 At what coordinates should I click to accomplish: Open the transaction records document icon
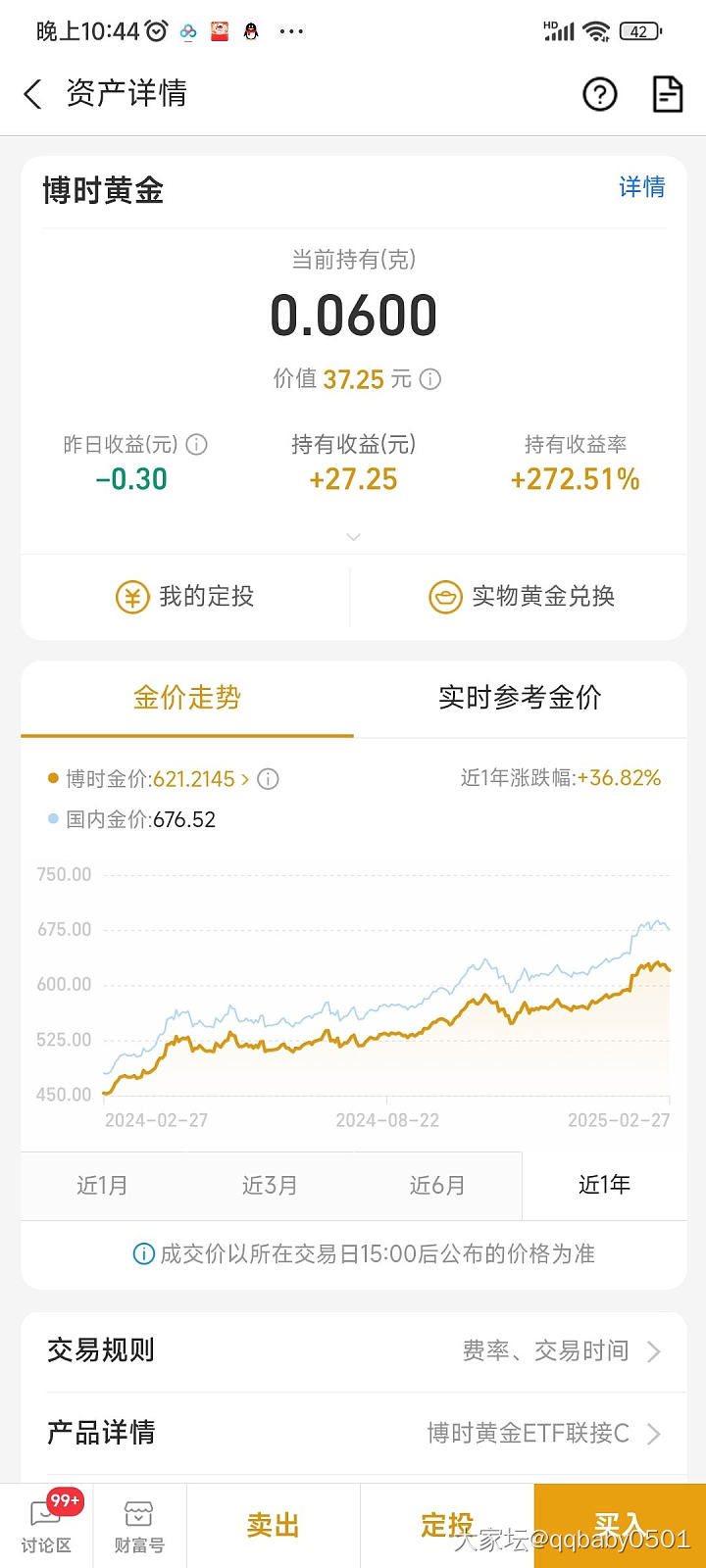668,94
